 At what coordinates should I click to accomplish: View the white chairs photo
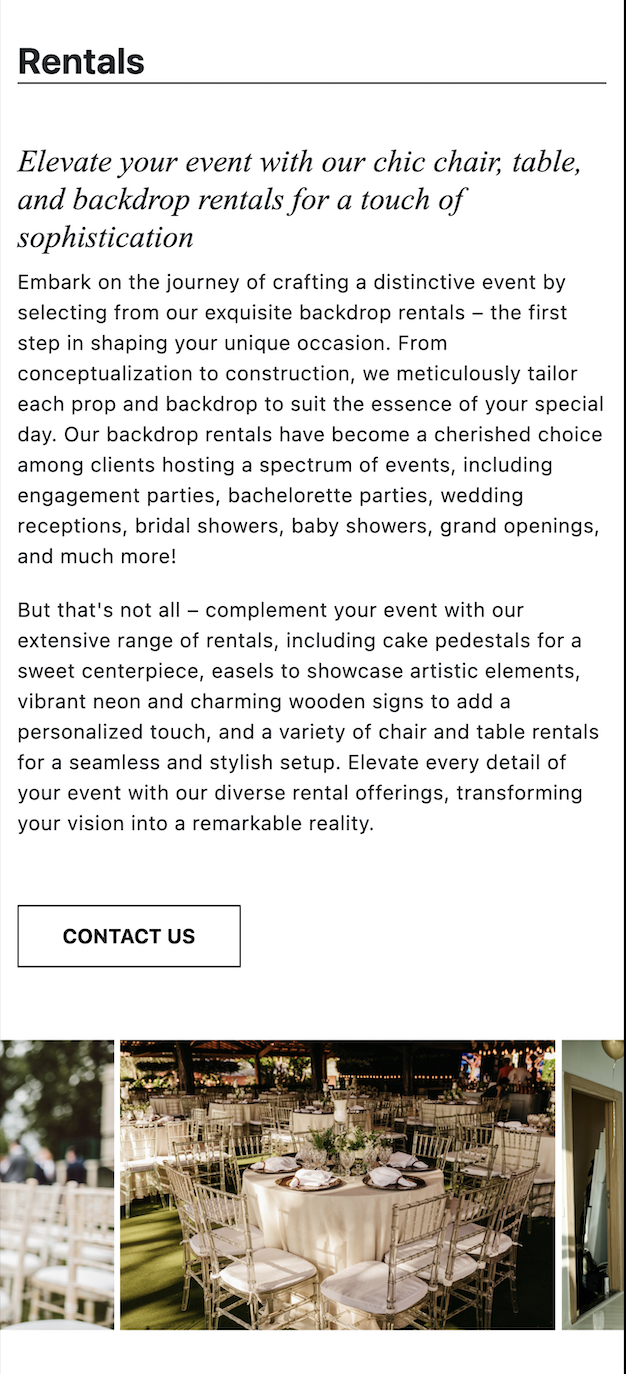coord(56,1185)
